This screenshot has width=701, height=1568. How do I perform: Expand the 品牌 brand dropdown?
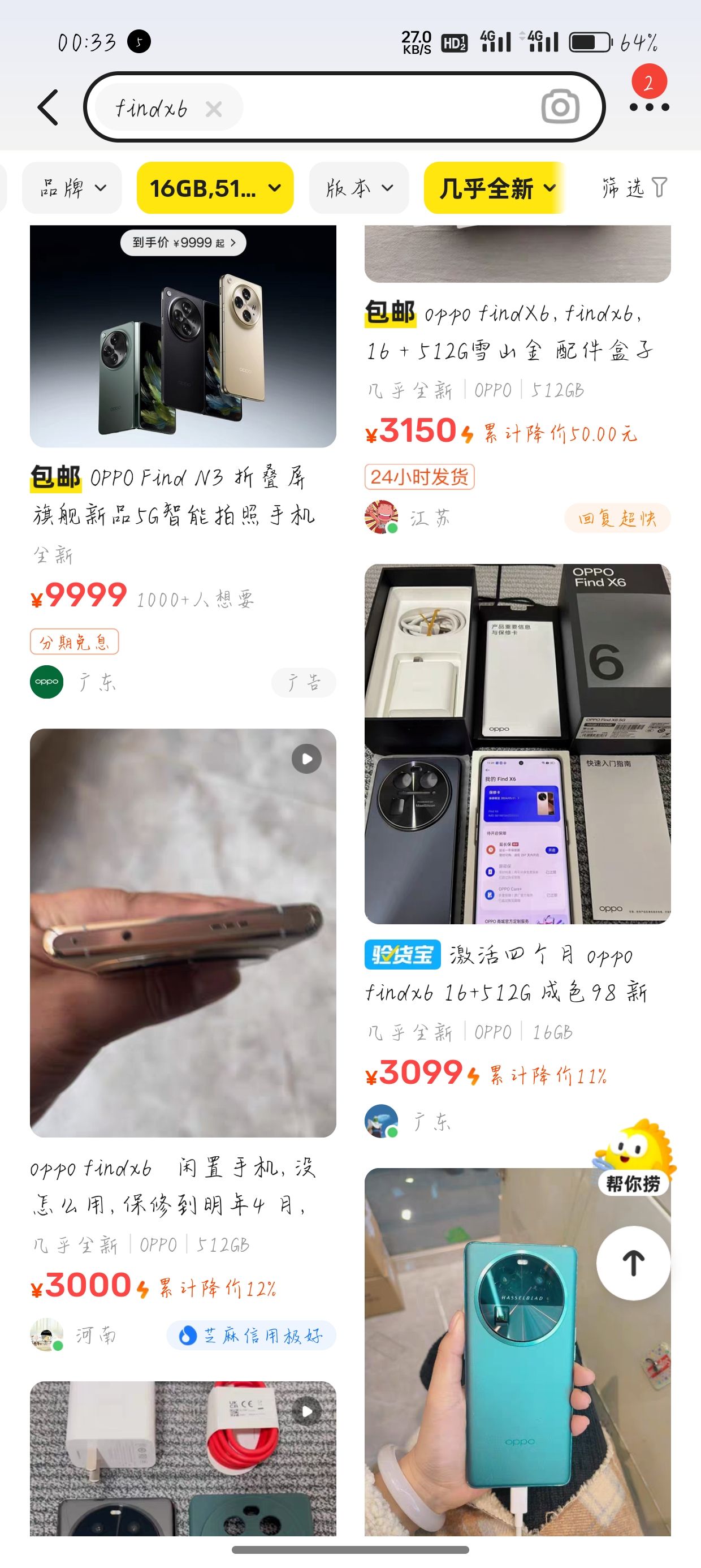click(72, 188)
